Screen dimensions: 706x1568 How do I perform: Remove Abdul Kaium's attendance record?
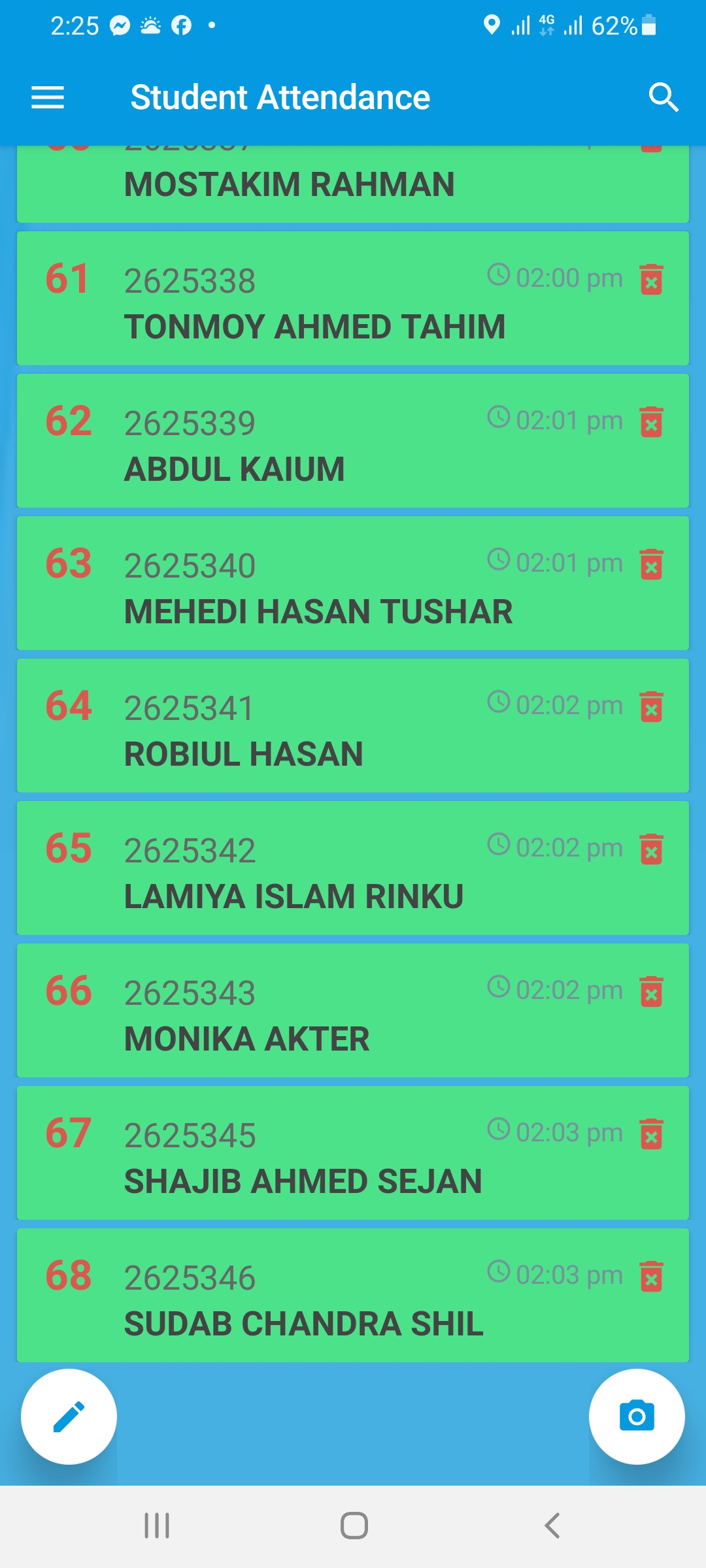pyautogui.click(x=651, y=422)
